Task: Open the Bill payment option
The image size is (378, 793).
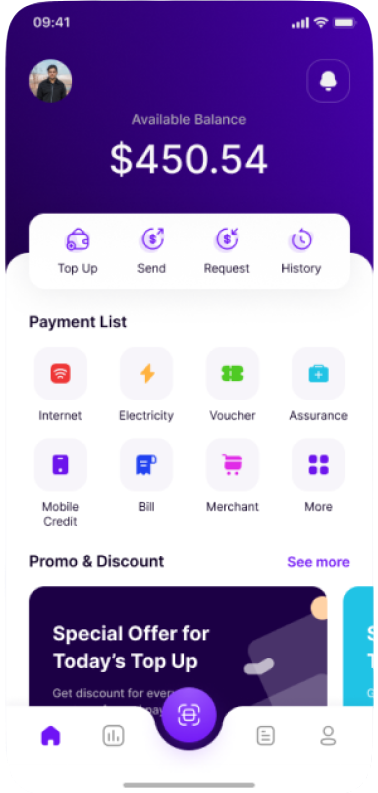Action: [x=146, y=475]
